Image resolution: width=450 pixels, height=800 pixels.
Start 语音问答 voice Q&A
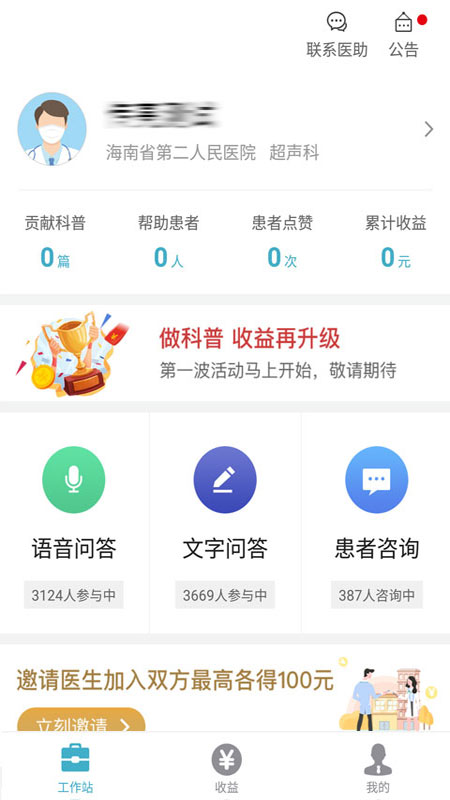(74, 523)
